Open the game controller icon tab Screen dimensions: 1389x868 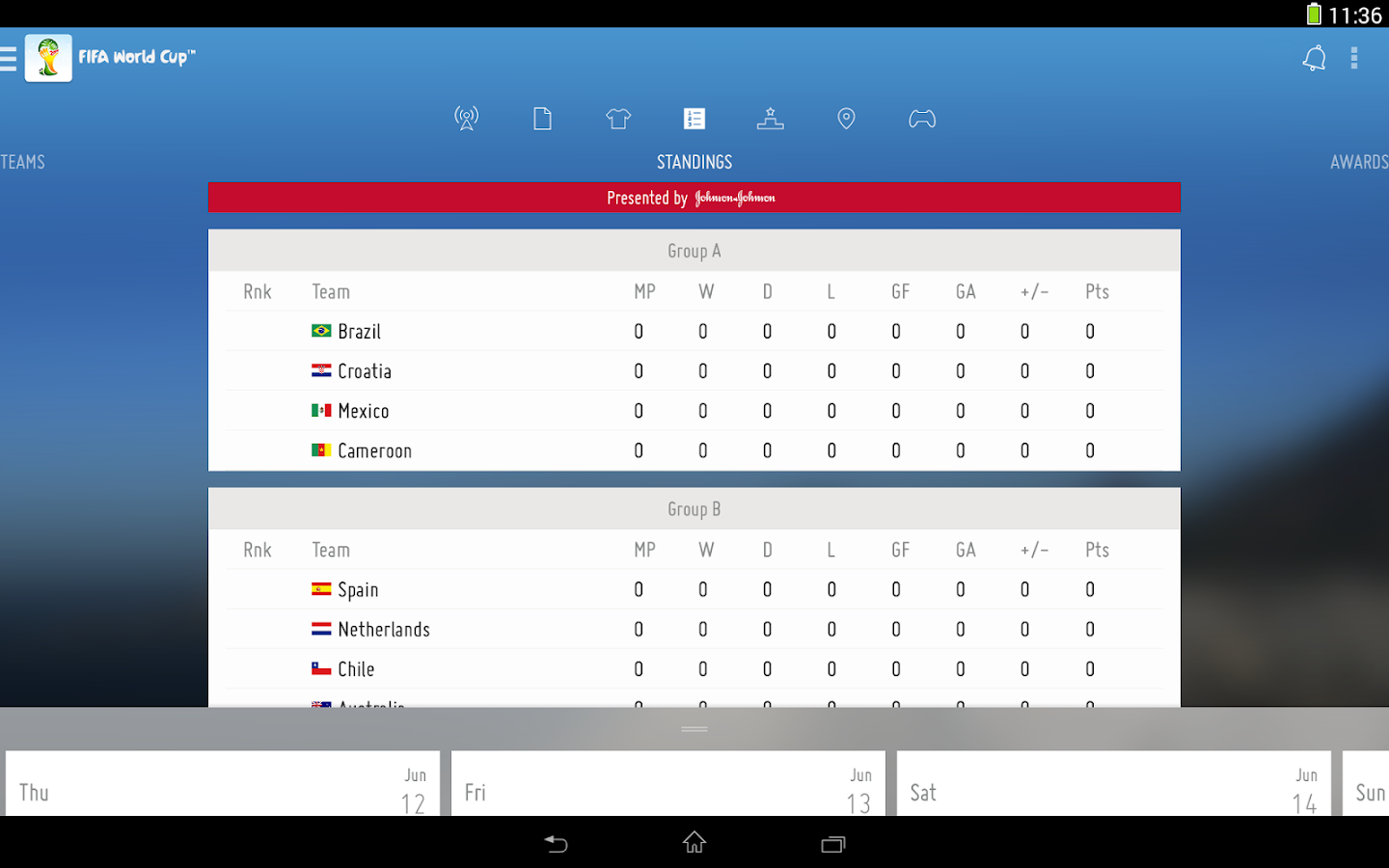(922, 119)
